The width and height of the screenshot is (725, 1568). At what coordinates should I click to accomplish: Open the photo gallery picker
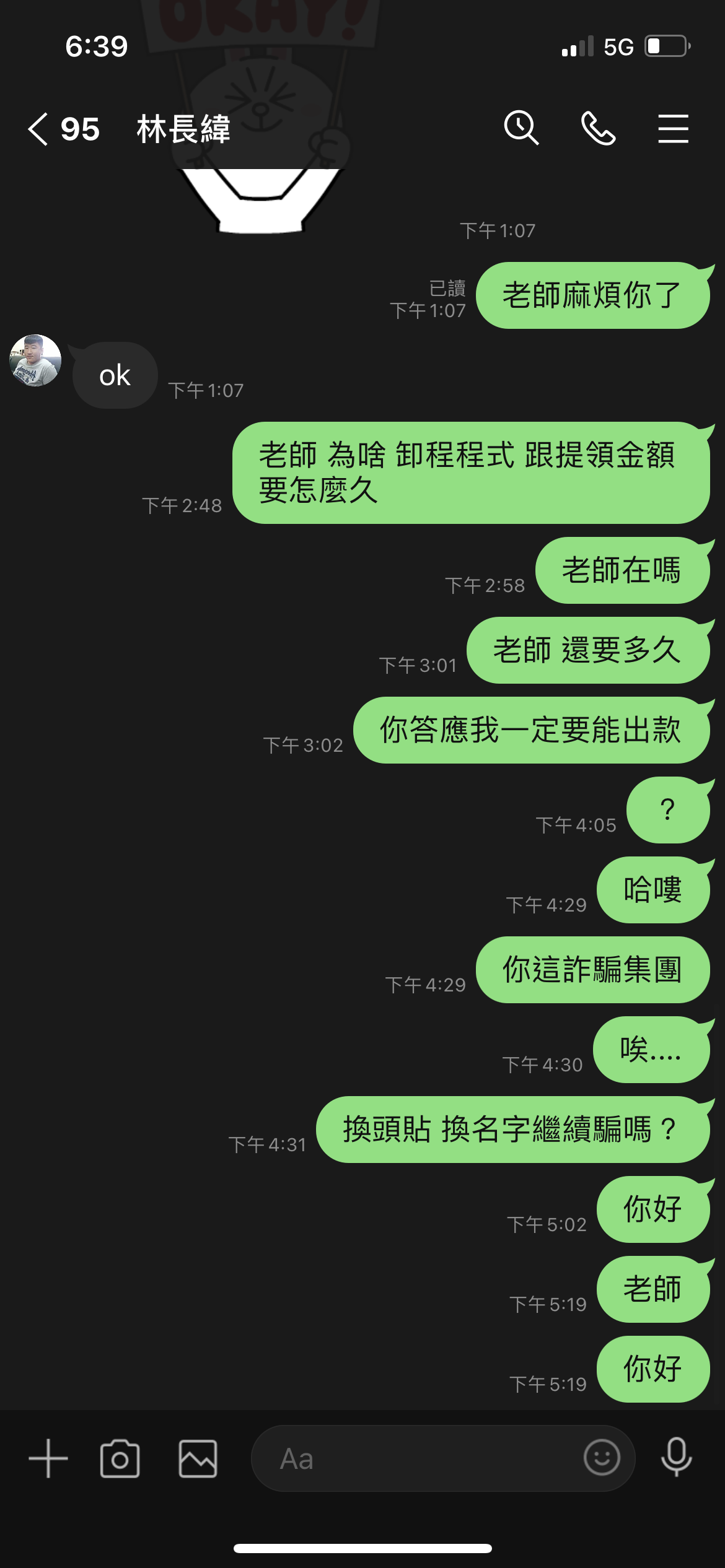198,1458
